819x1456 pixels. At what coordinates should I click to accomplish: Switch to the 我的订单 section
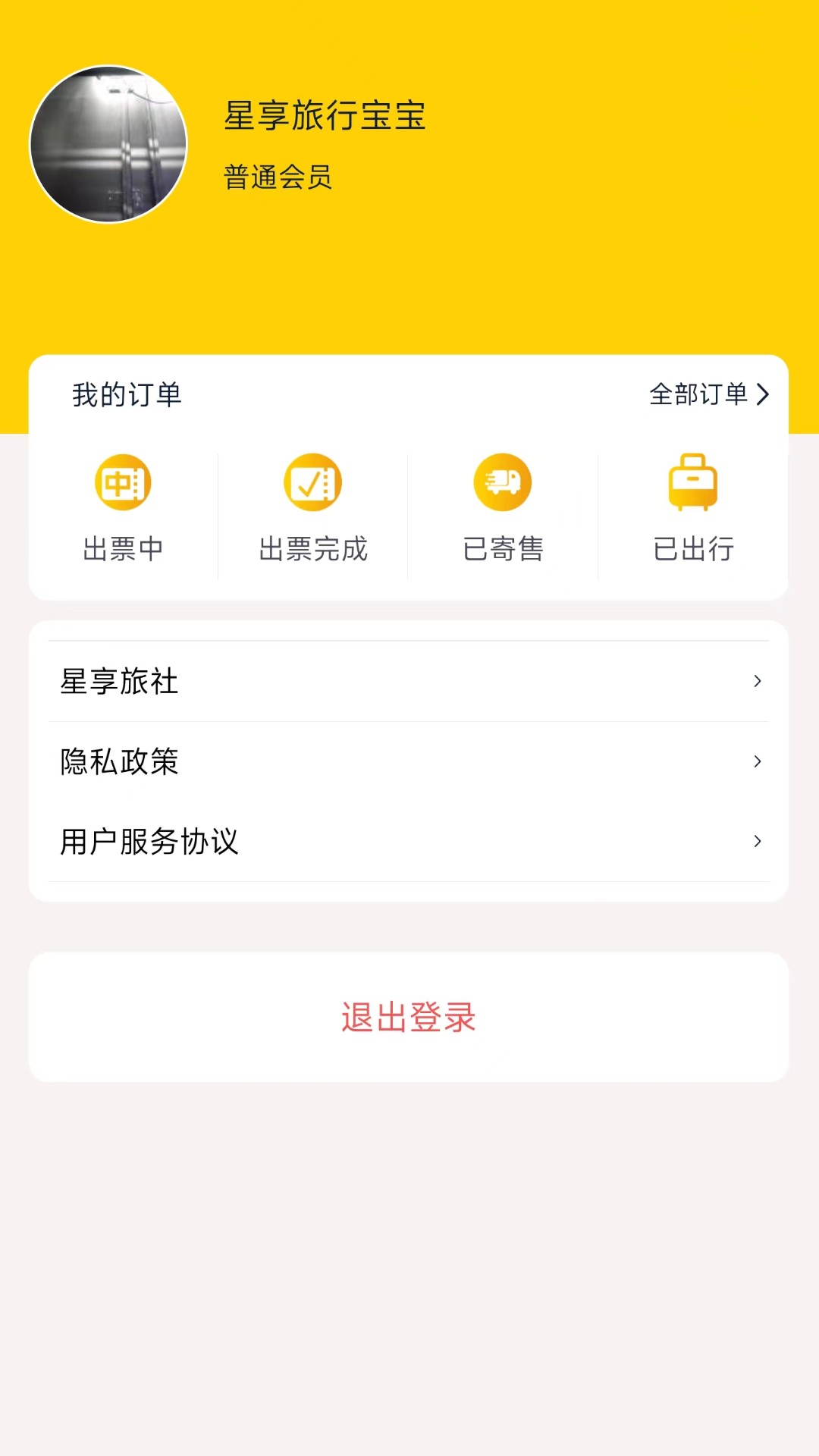125,394
